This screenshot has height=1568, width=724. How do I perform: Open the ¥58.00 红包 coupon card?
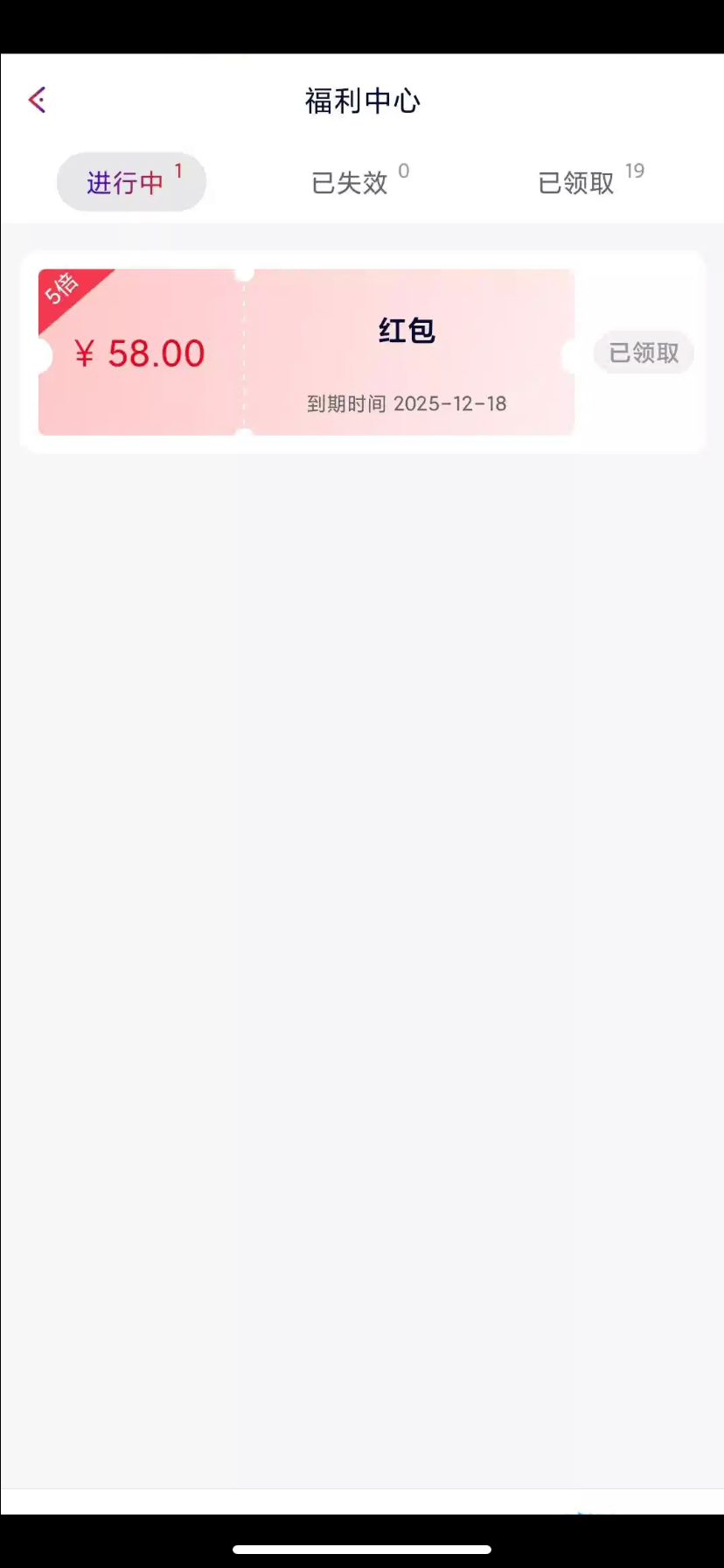click(306, 352)
